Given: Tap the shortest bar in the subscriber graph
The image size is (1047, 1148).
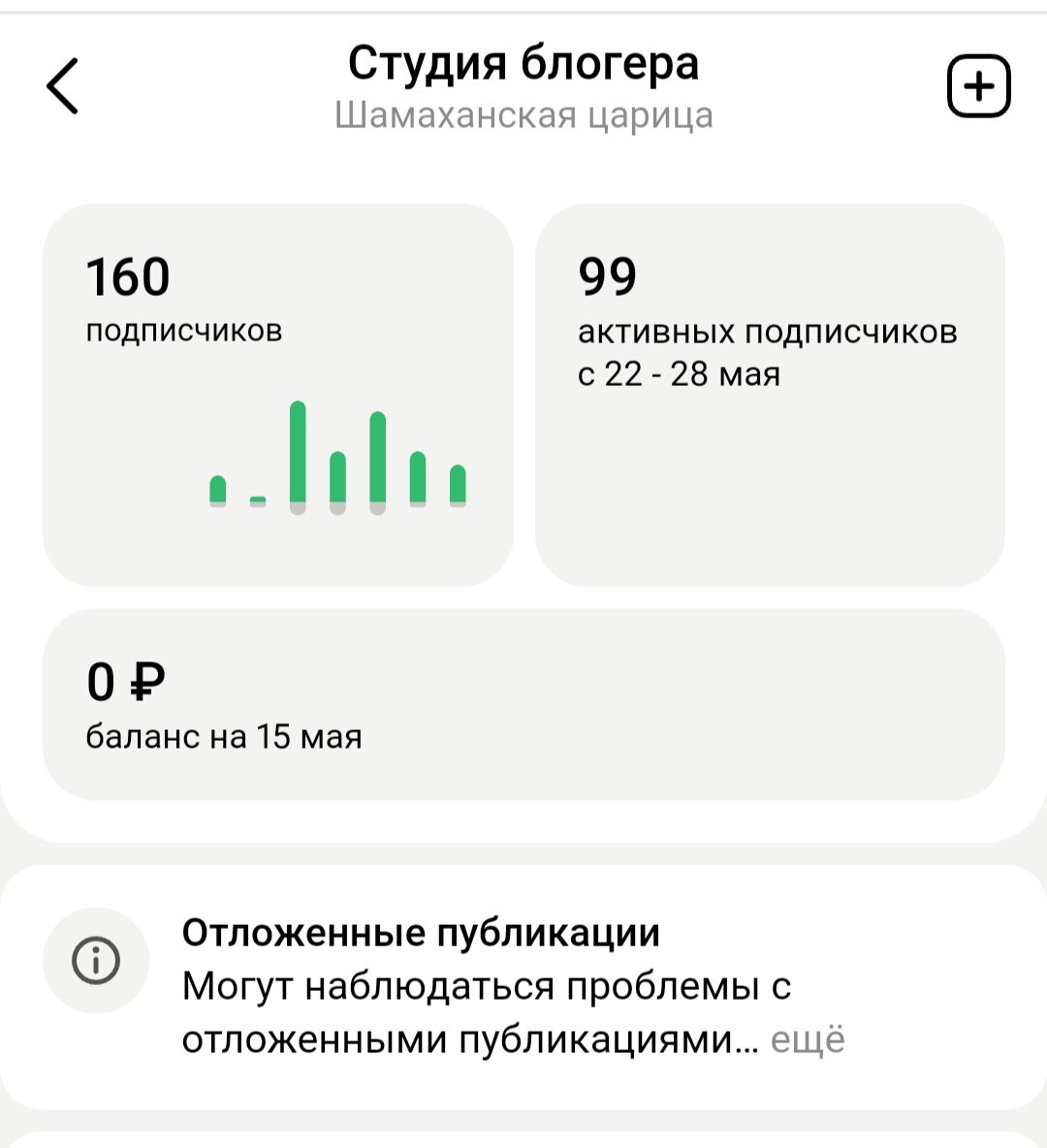Looking at the screenshot, I should click(x=257, y=497).
